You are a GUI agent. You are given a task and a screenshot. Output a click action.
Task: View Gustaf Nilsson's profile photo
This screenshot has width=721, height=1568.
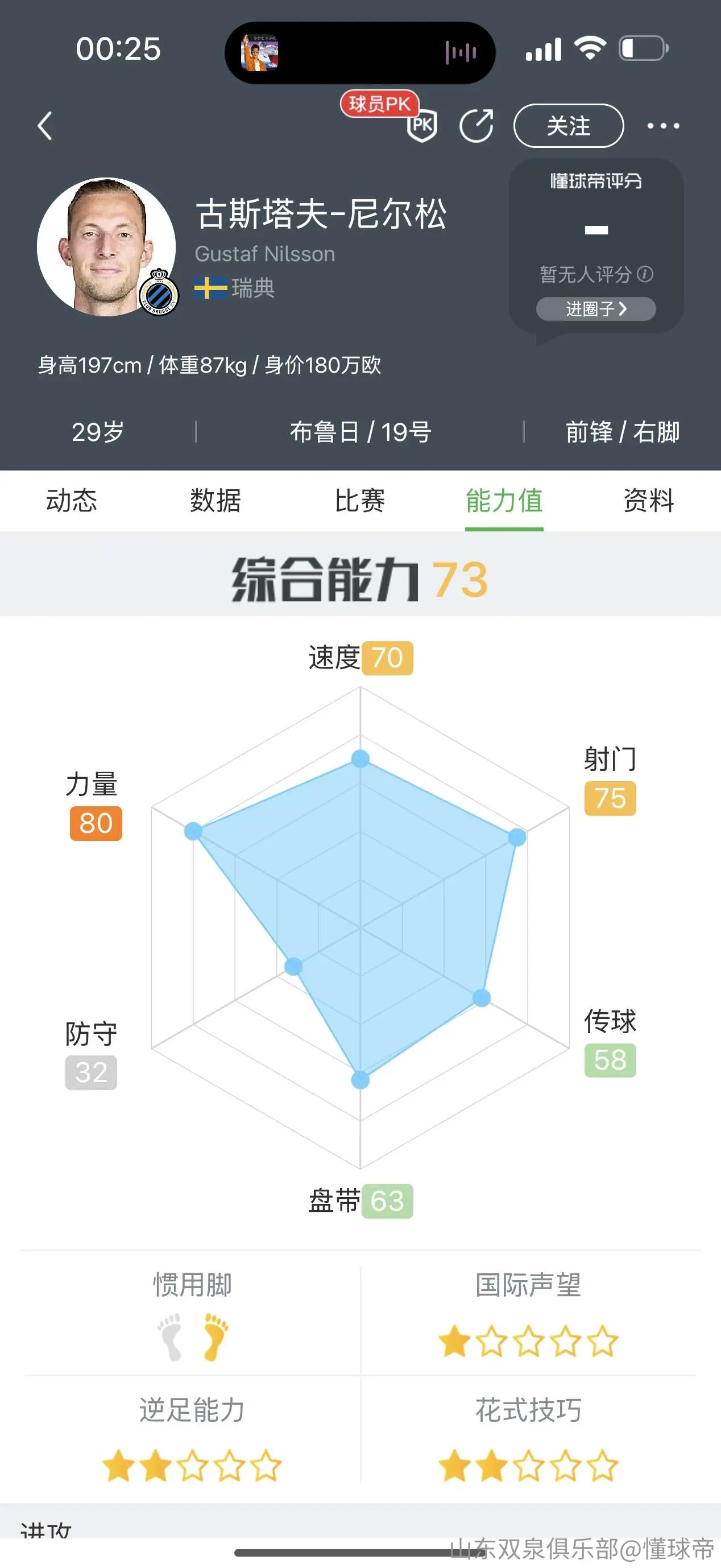point(106,246)
